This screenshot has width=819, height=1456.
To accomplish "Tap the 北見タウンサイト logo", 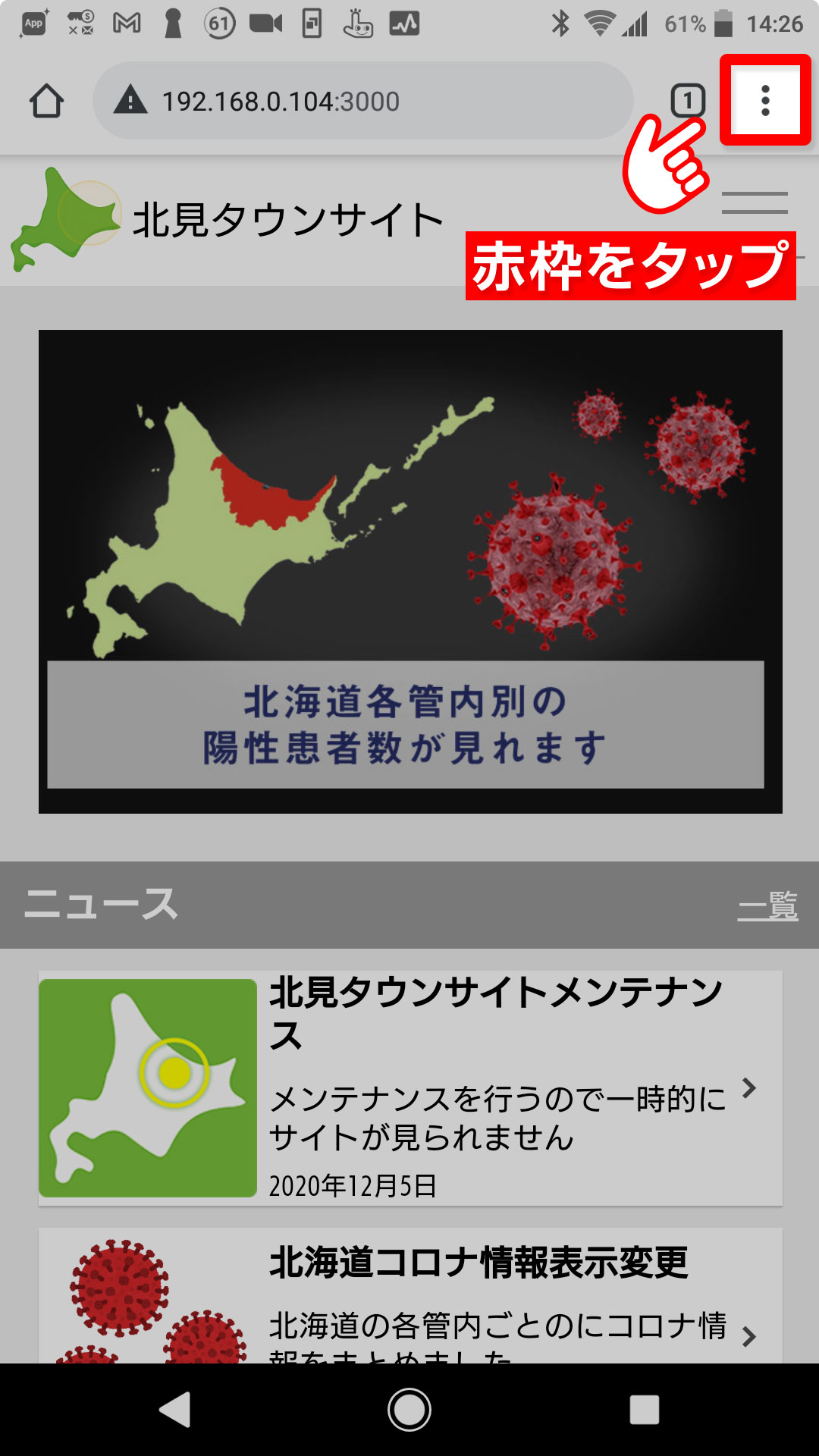I will point(227,220).
